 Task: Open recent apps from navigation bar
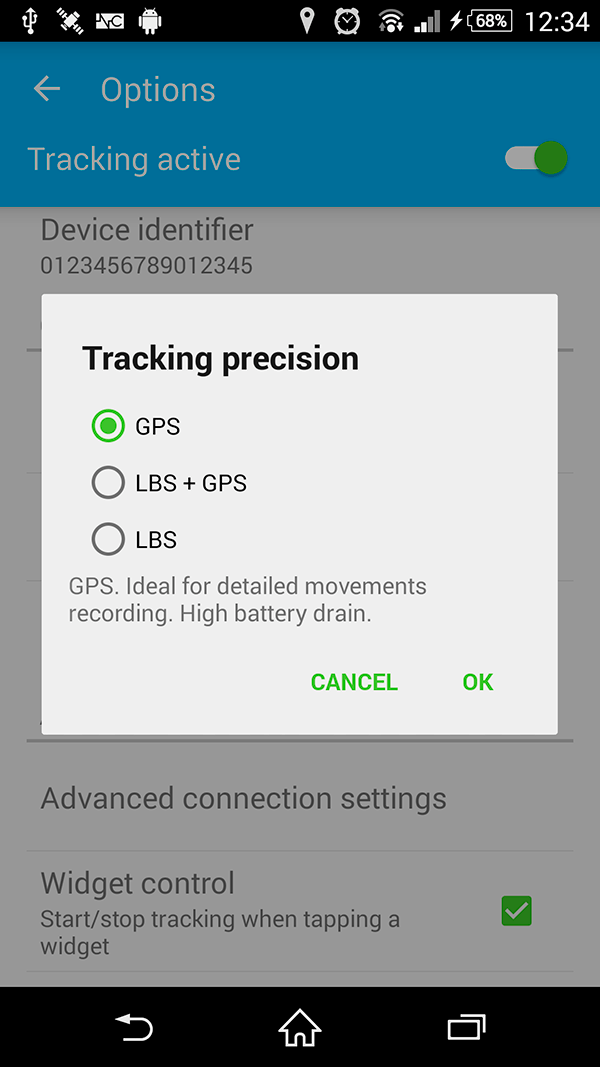tap(466, 1028)
